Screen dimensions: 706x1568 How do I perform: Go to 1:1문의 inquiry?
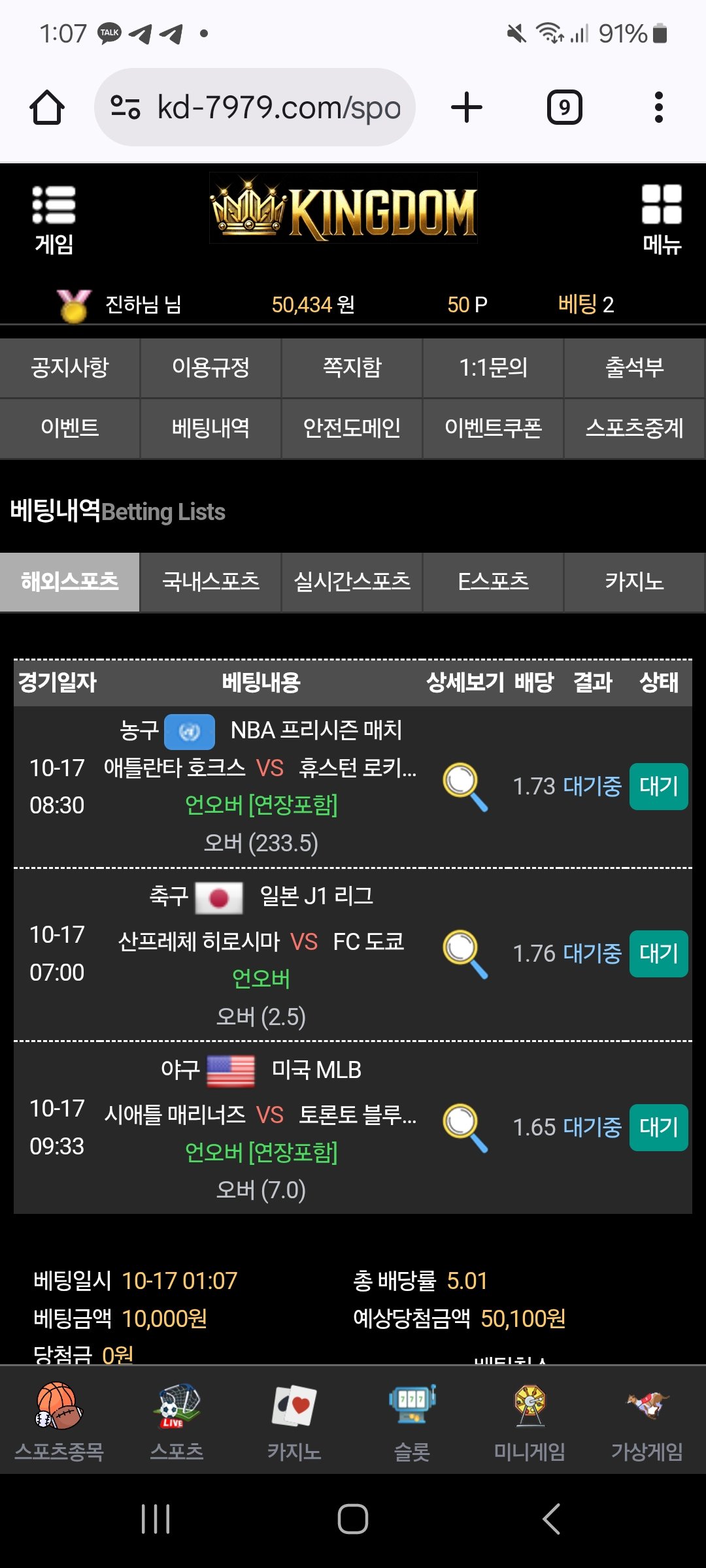point(493,367)
